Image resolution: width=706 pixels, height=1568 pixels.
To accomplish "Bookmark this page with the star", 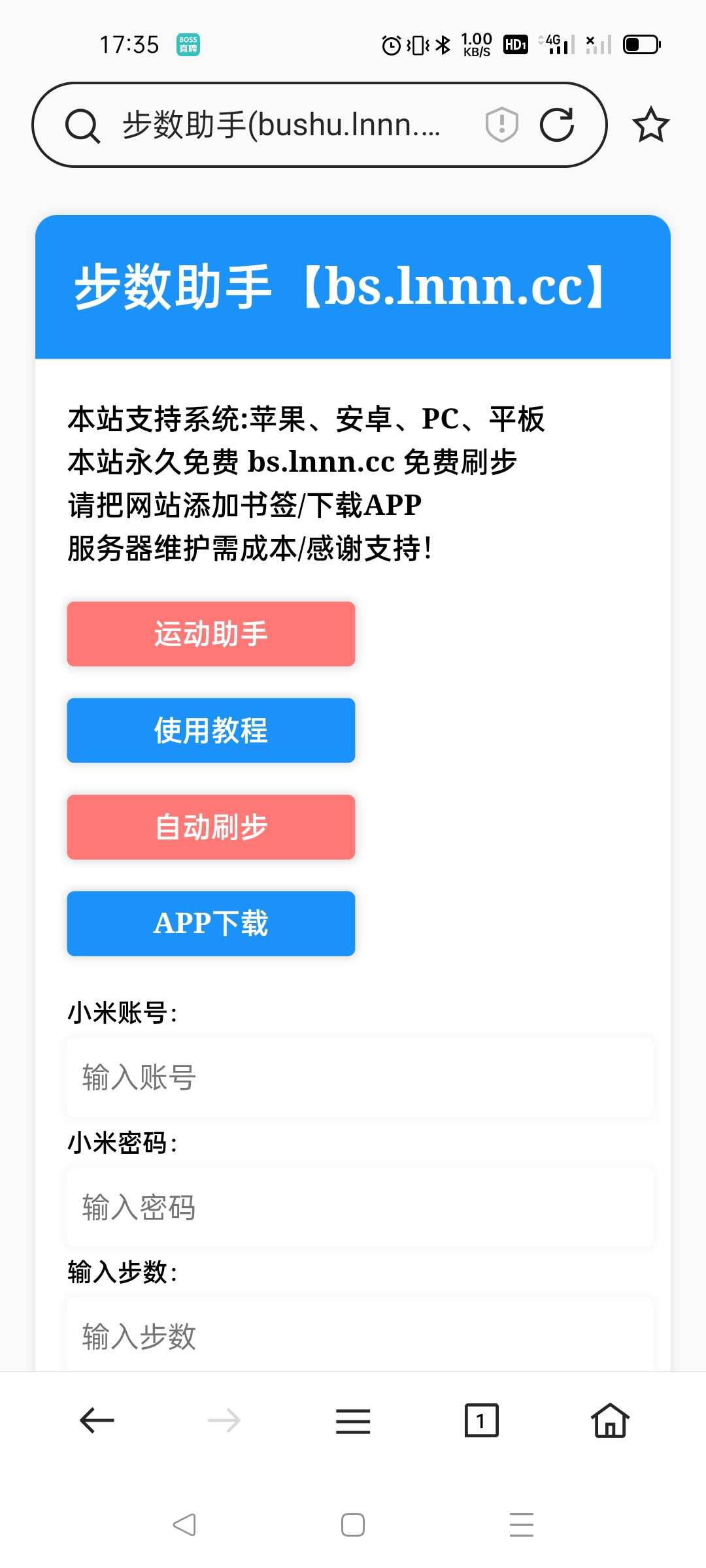I will (651, 125).
